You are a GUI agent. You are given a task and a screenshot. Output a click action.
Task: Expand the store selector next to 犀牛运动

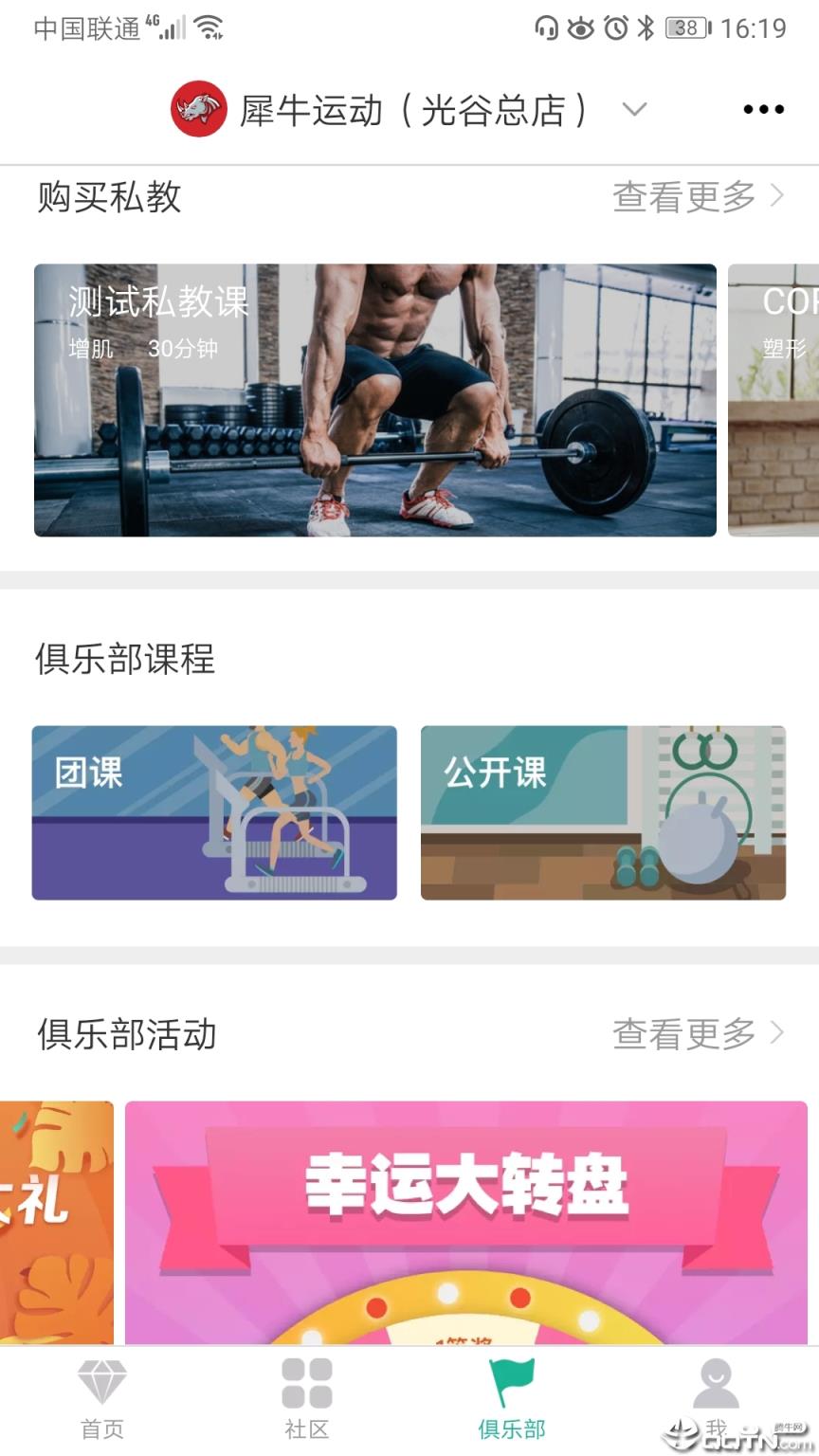coord(634,109)
